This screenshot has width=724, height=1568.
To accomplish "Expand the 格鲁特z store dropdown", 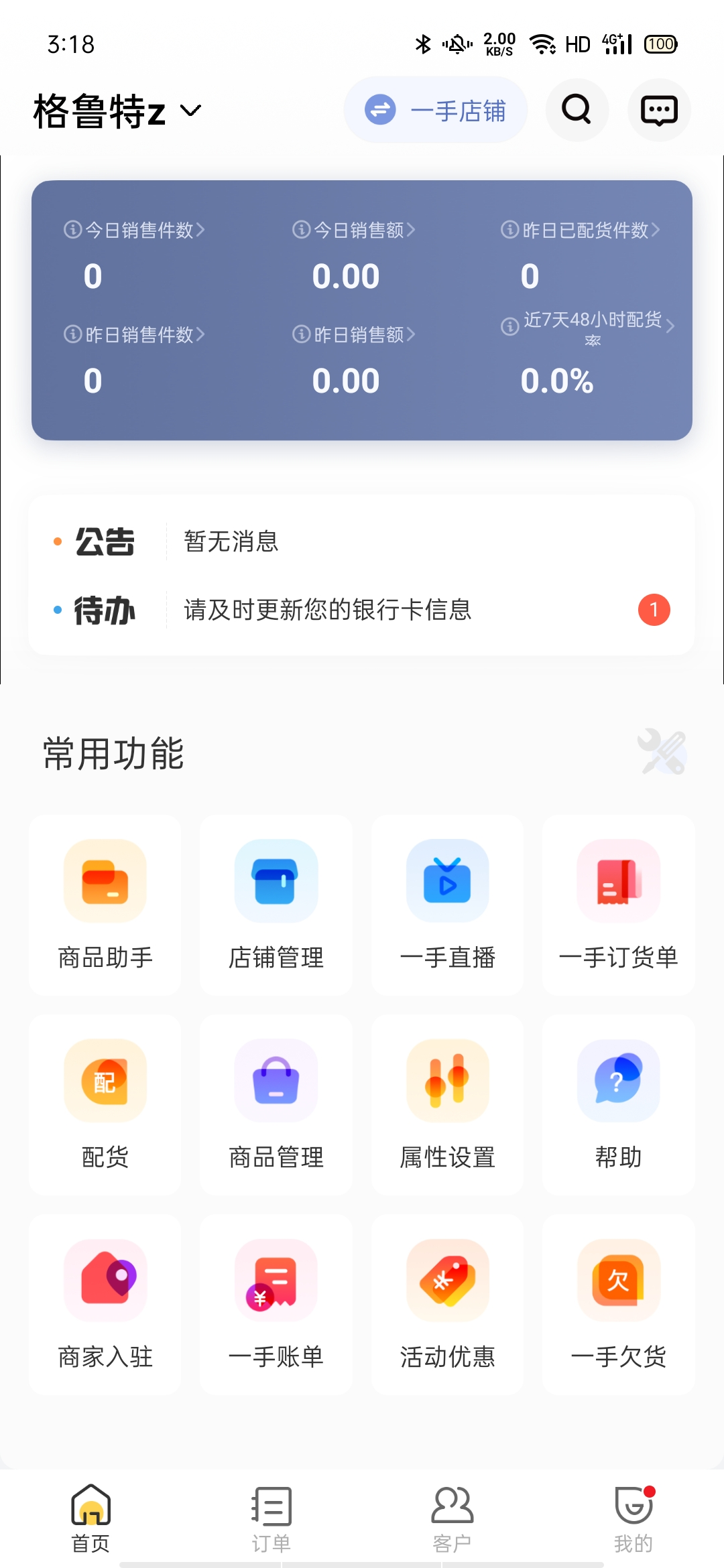I will tap(118, 111).
